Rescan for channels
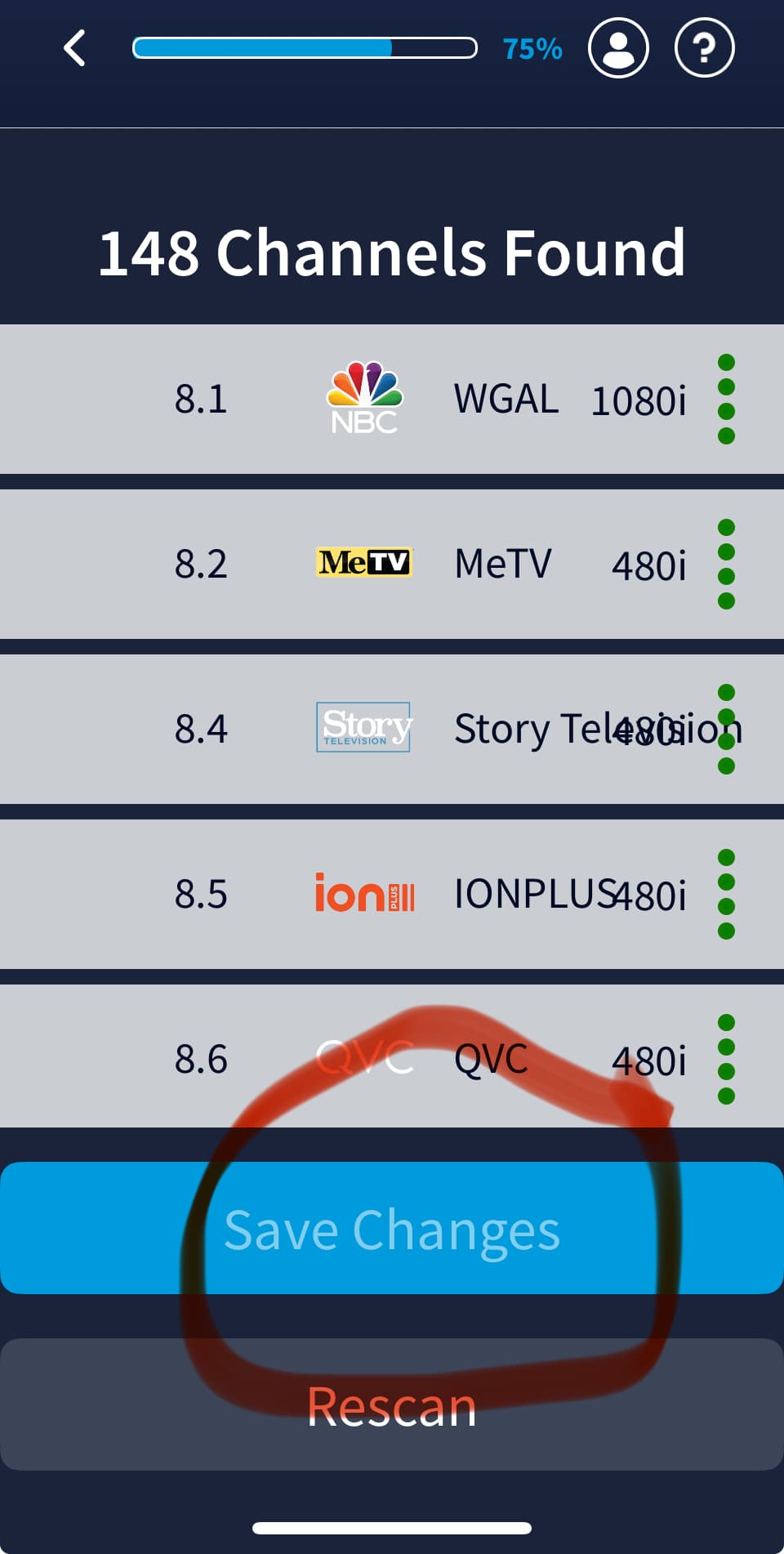Image resolution: width=784 pixels, height=1554 pixels. click(392, 1405)
